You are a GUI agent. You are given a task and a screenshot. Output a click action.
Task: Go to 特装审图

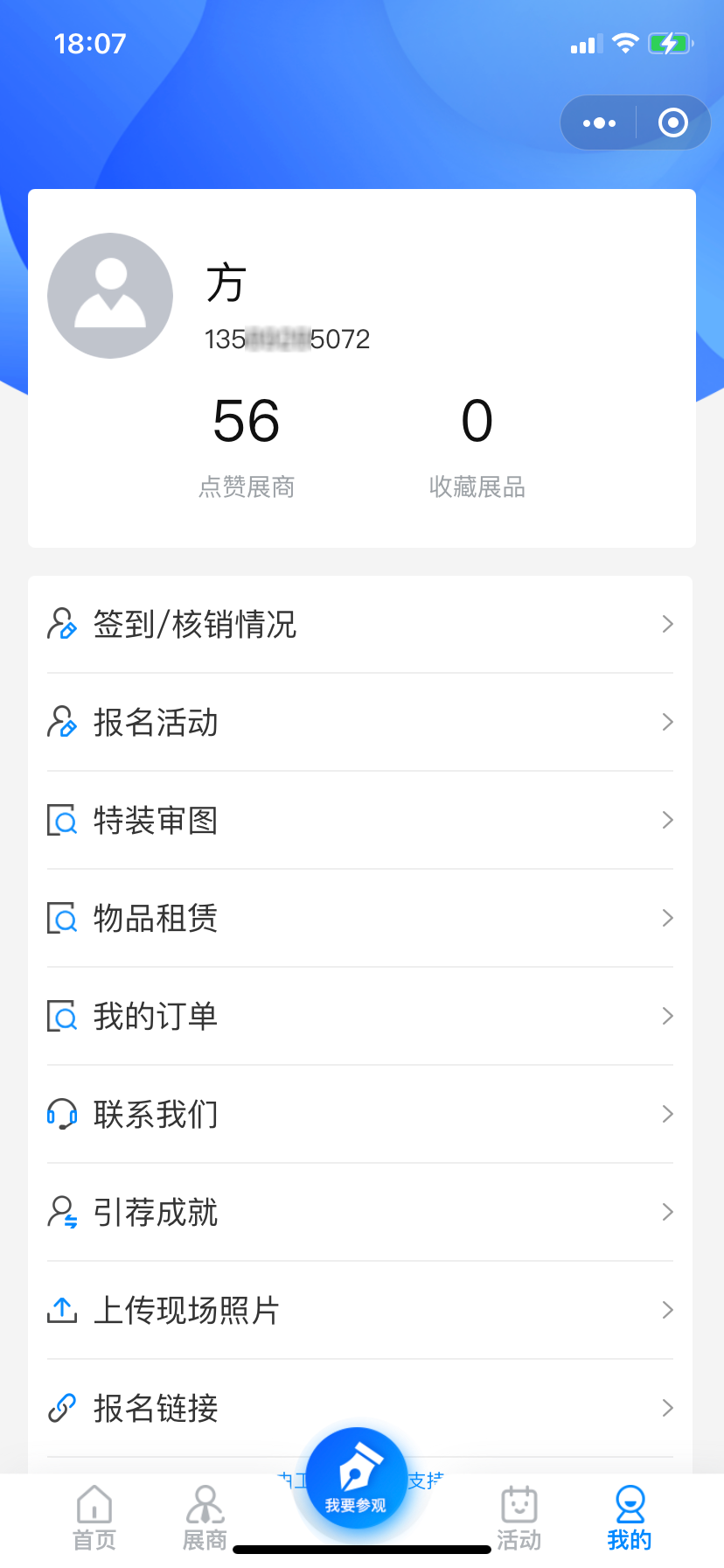click(360, 821)
